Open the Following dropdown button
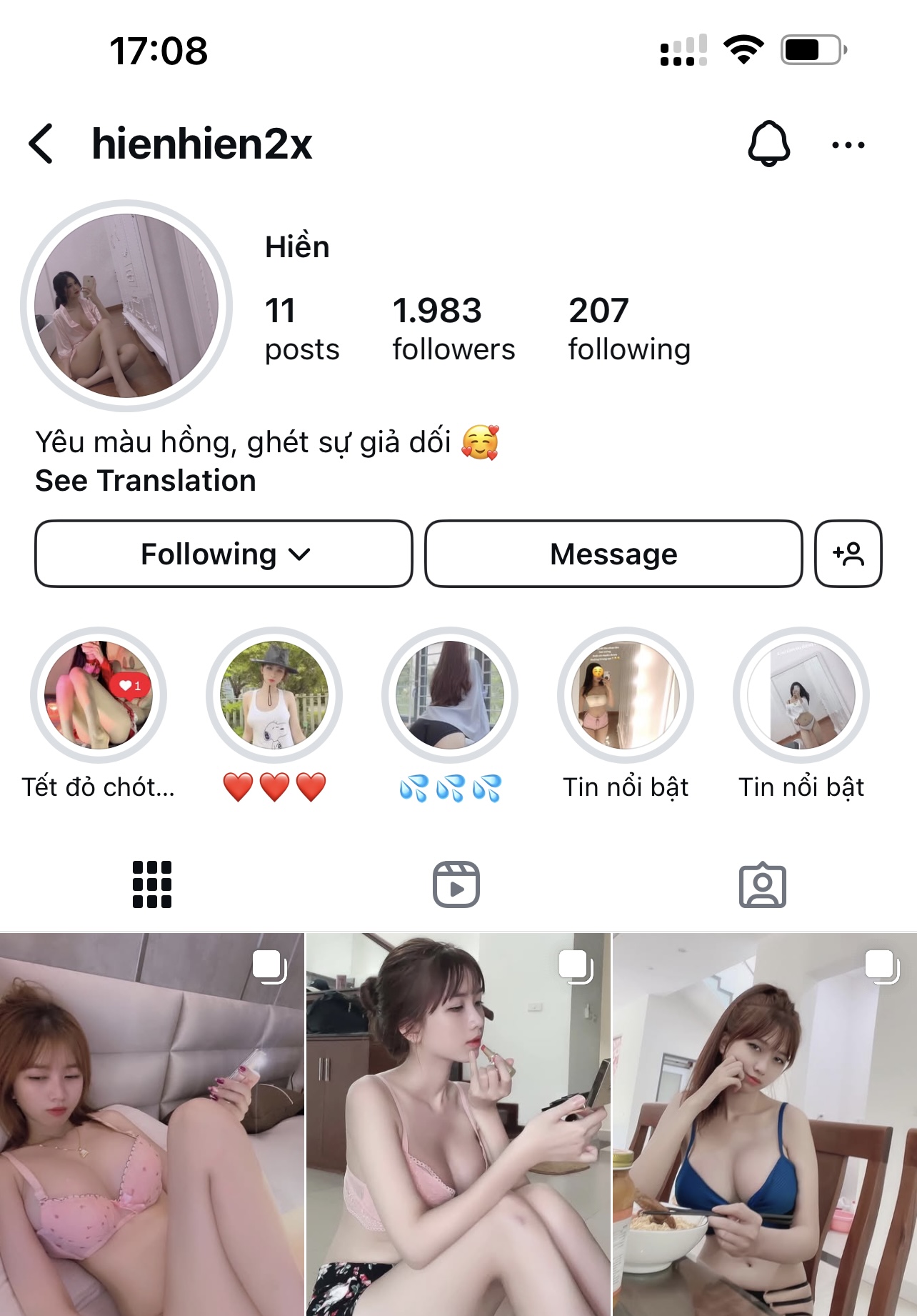The width and height of the screenshot is (917, 1316). pyautogui.click(x=224, y=554)
